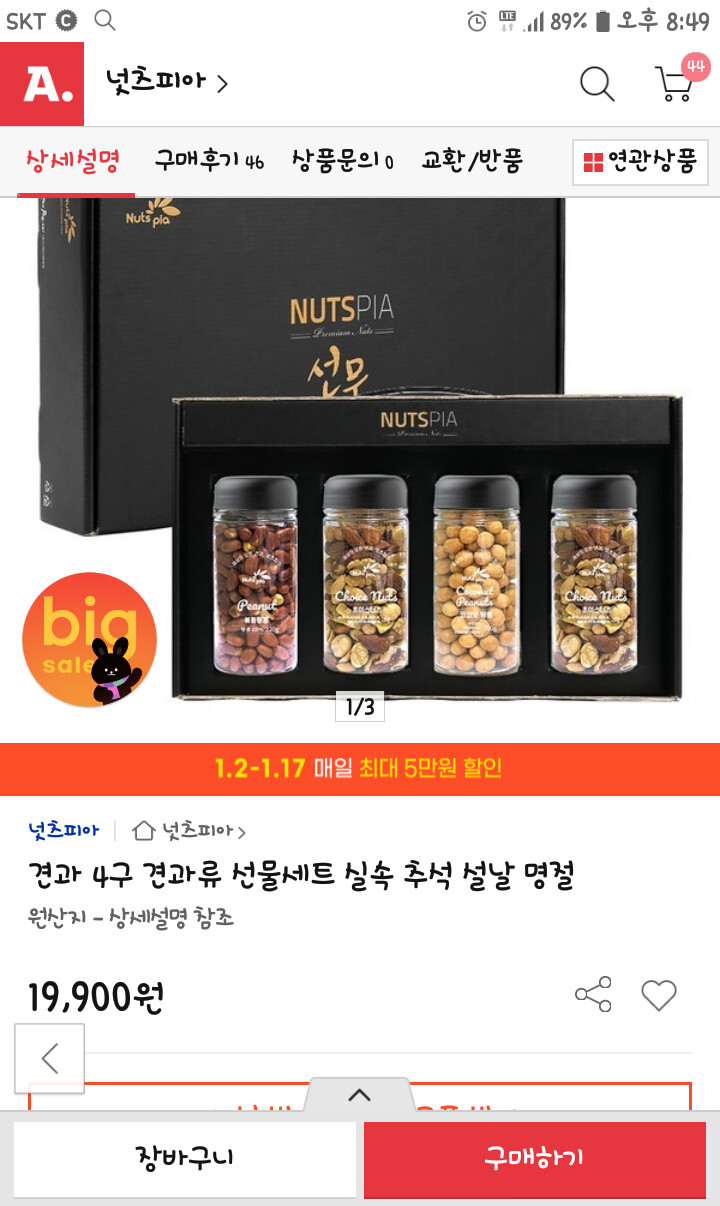Open 연관상품 with the grid icon
The height and width of the screenshot is (1206, 720).
pos(640,161)
